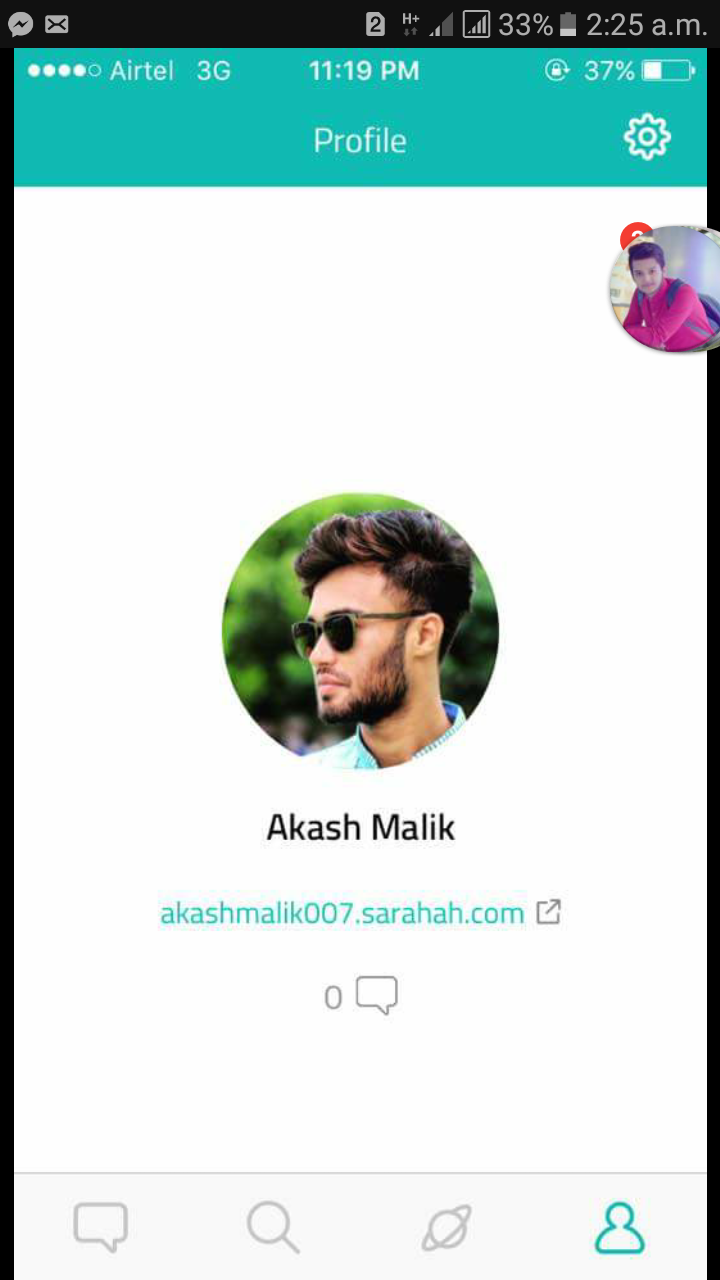Open the akashmalik007.sarahah.com link
The width and height of the screenshot is (720, 1280).
point(342,913)
